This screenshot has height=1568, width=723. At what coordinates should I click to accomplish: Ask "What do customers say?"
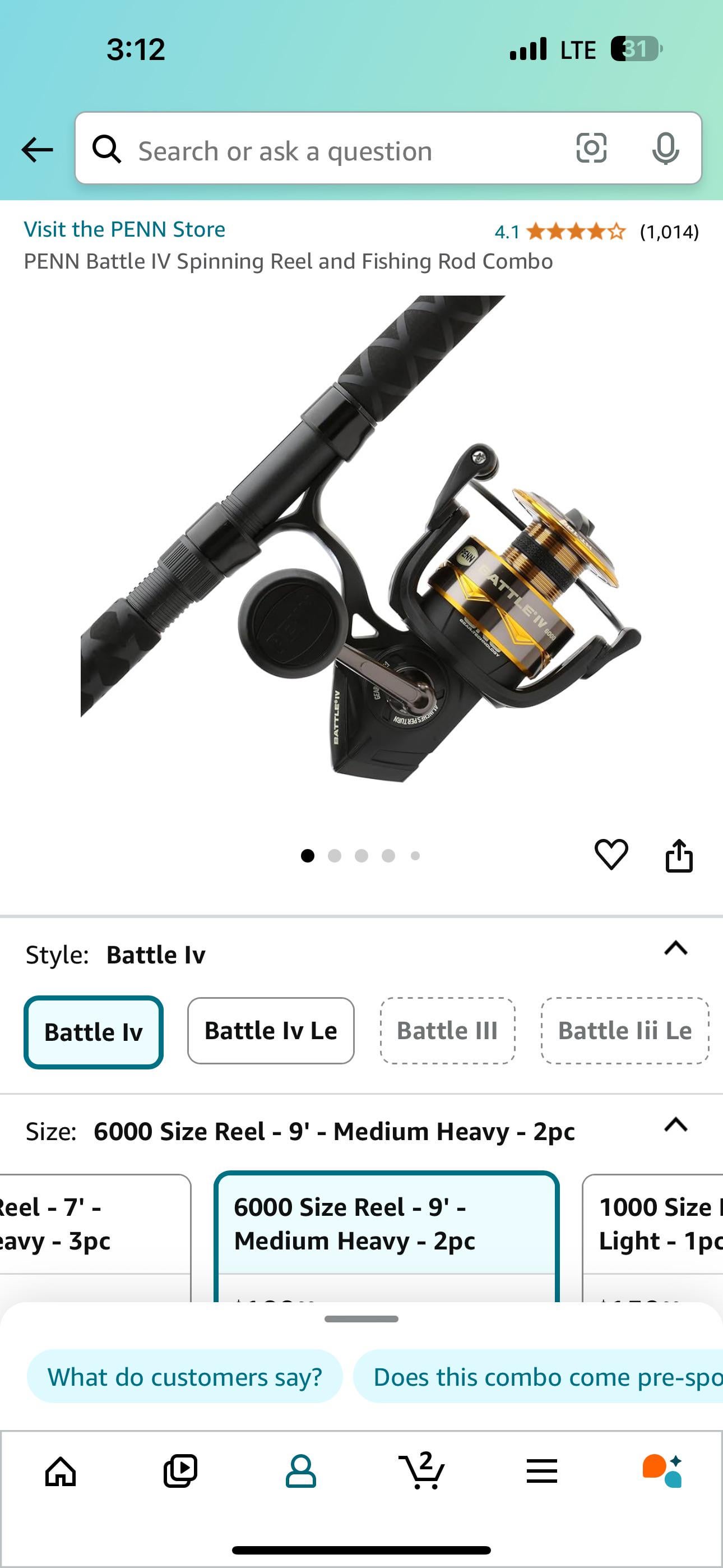[184, 1377]
